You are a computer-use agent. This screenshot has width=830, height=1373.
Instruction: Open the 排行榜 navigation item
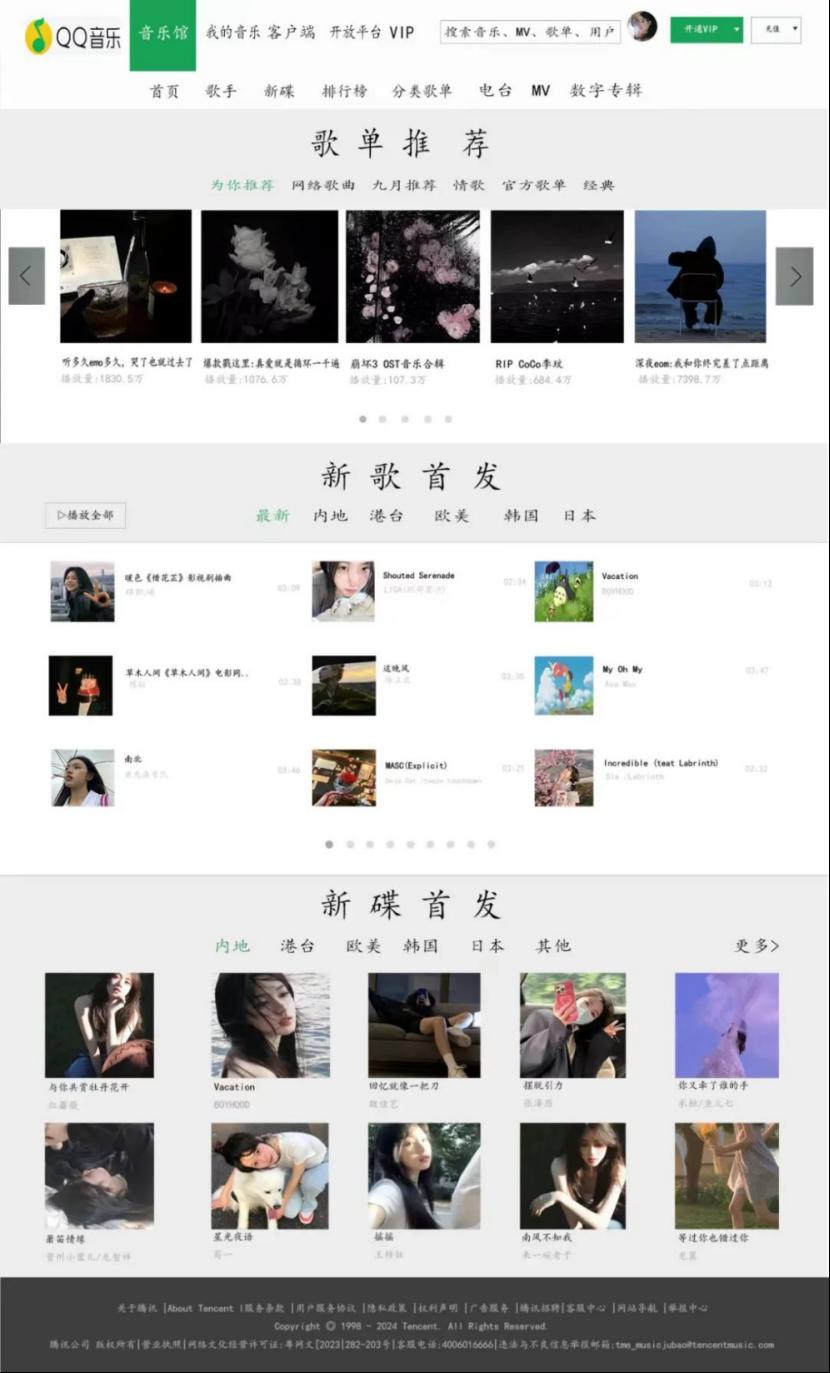coord(344,91)
